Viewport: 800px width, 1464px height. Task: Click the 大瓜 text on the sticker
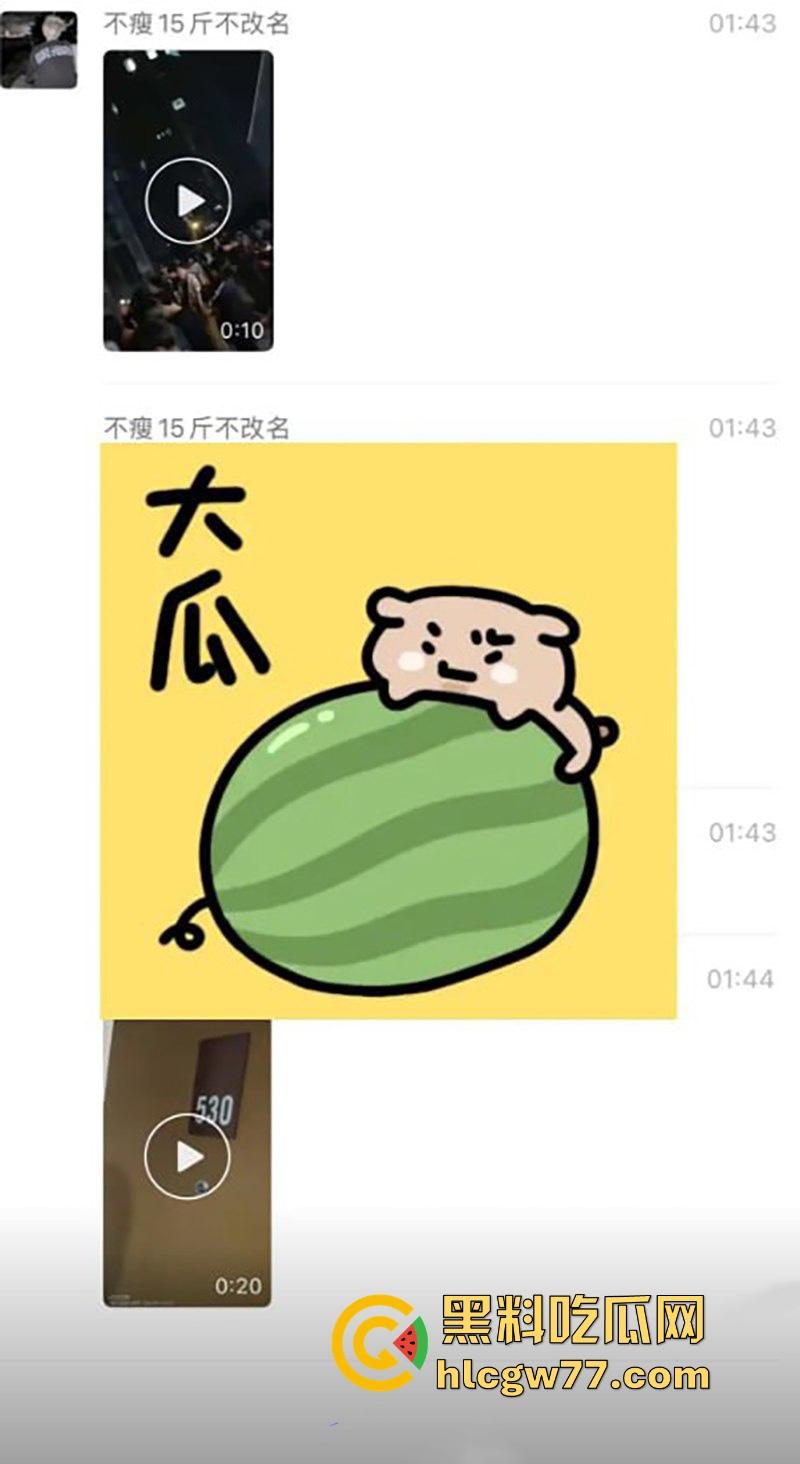tap(206, 575)
